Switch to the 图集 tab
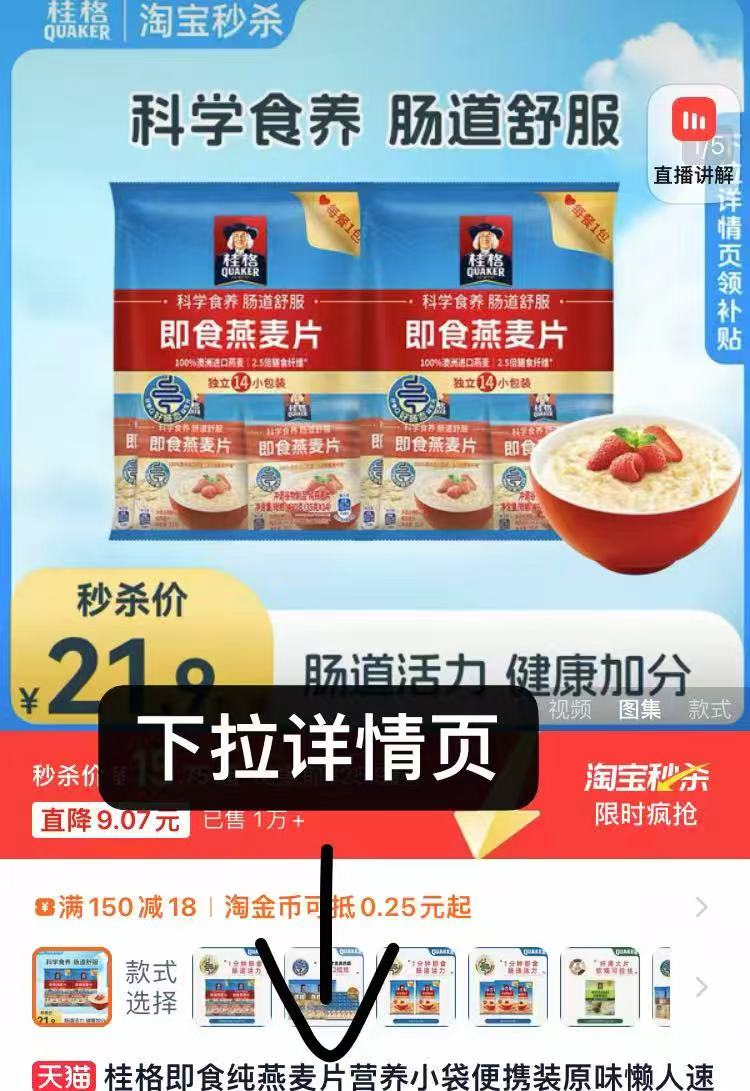 tap(640, 709)
